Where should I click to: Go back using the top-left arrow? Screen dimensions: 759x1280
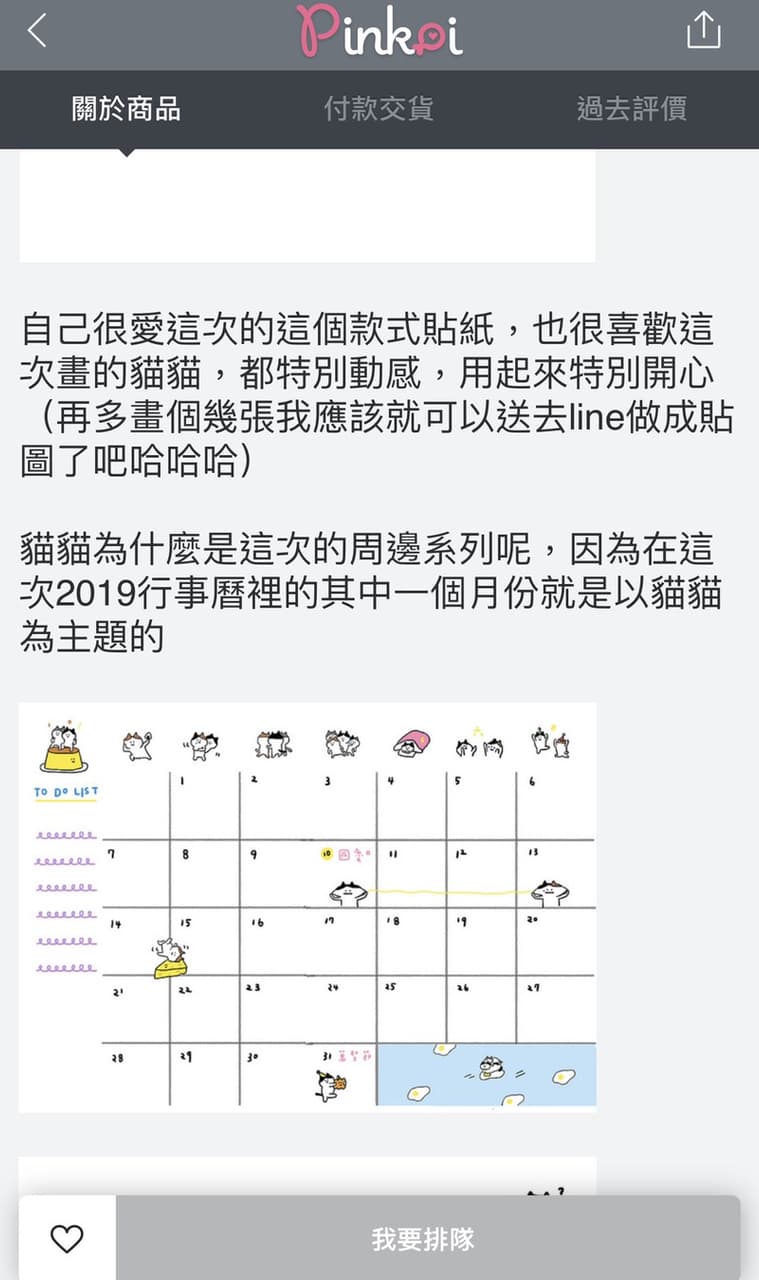(x=37, y=31)
